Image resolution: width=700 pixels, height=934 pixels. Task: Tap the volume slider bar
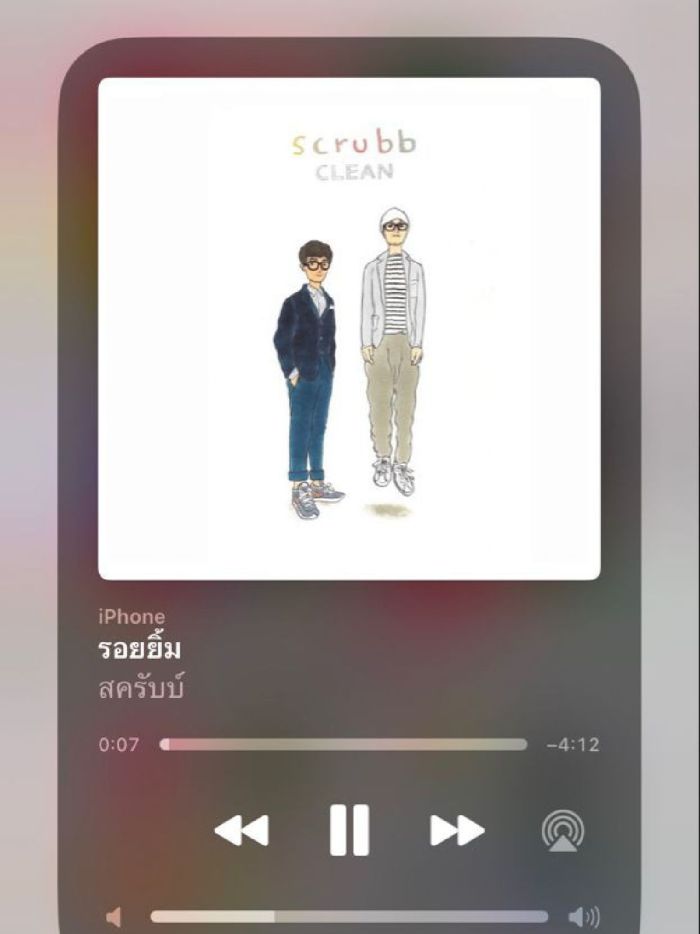pos(349,916)
